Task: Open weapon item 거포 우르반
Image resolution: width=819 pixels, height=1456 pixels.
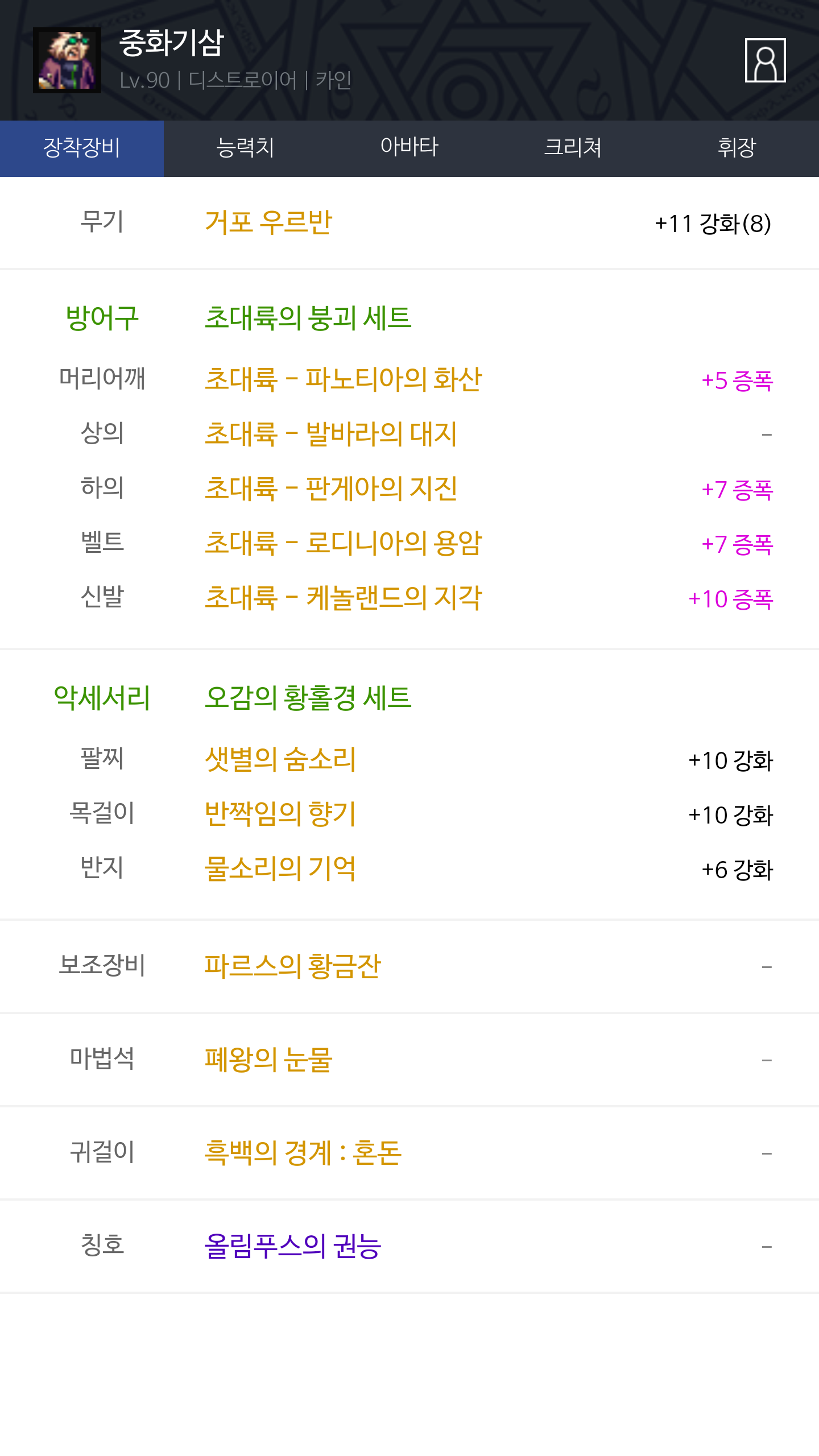Action: coord(268,222)
